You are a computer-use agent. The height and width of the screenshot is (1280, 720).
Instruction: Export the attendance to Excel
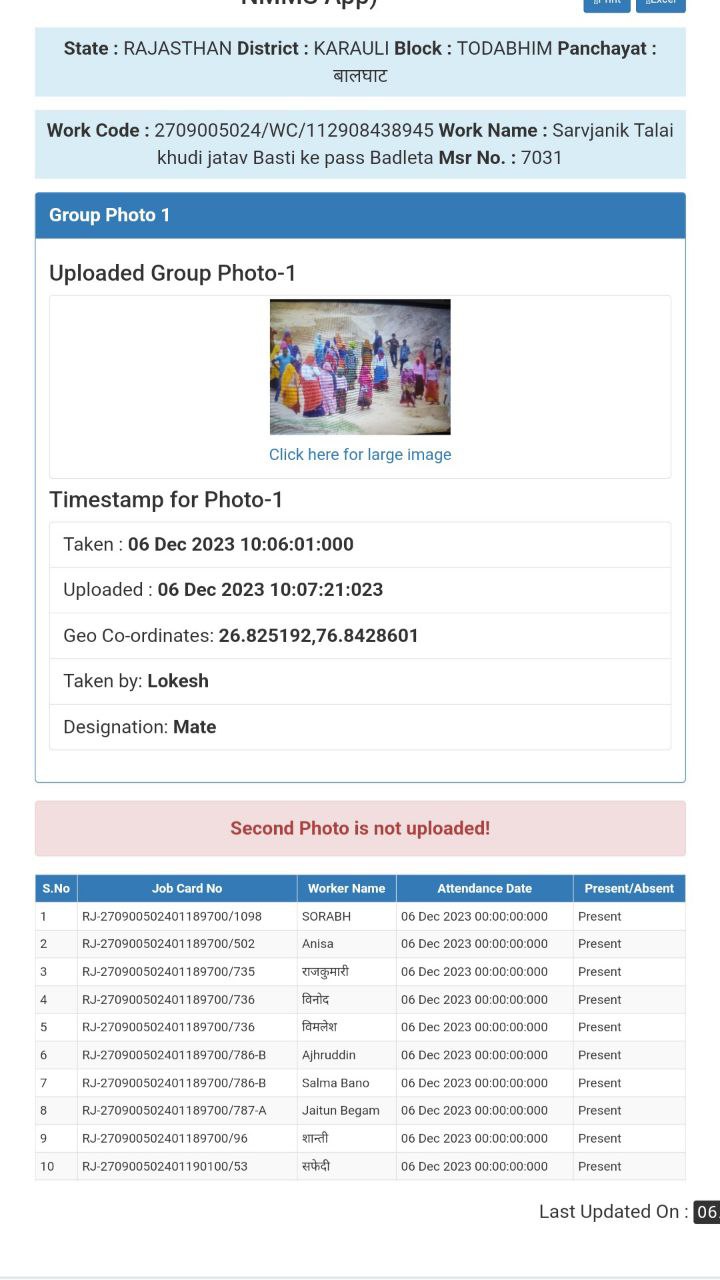click(660, 4)
